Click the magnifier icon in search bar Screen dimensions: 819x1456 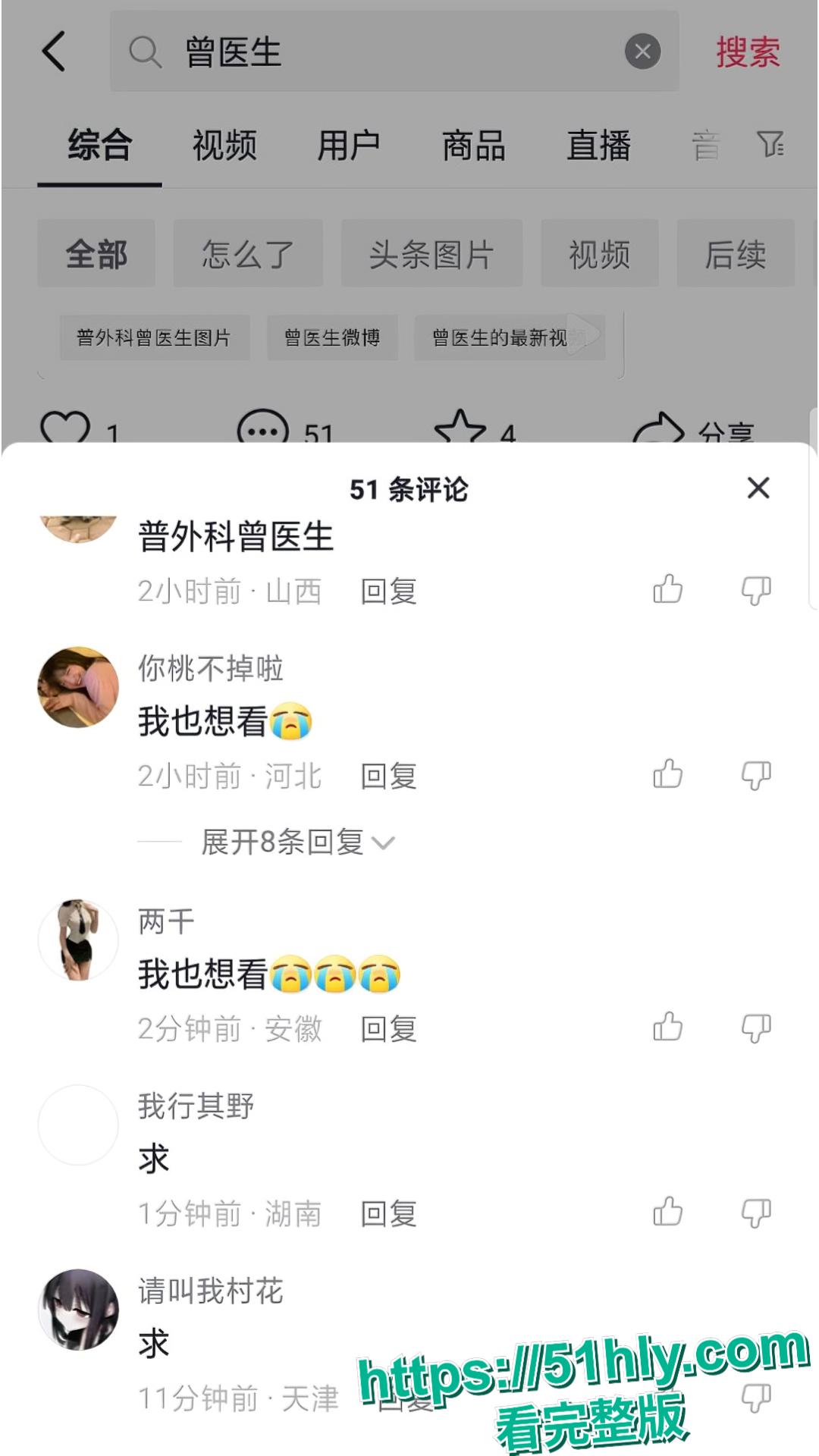pyautogui.click(x=146, y=52)
